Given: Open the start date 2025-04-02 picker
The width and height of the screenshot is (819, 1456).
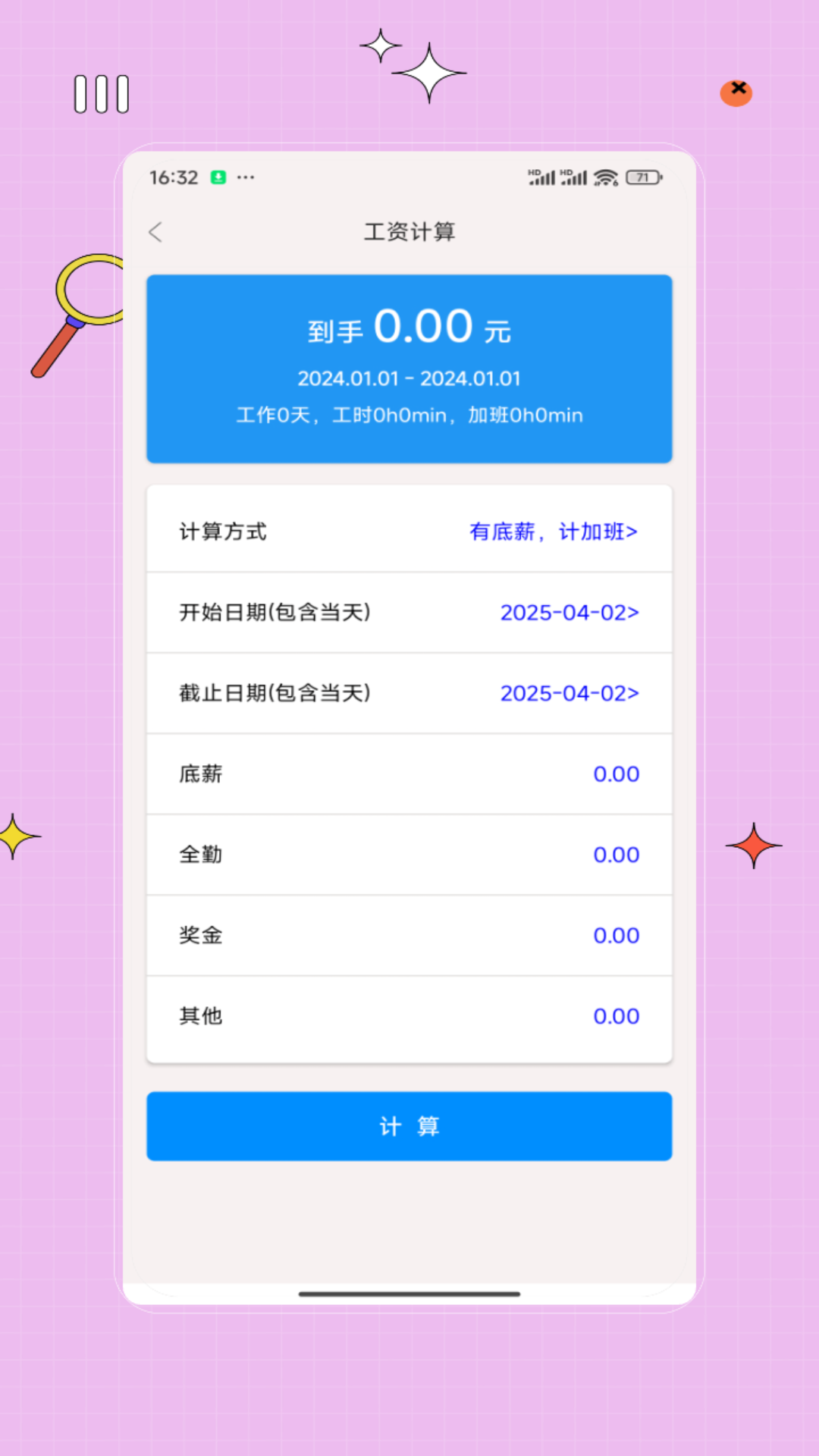Looking at the screenshot, I should (x=570, y=613).
